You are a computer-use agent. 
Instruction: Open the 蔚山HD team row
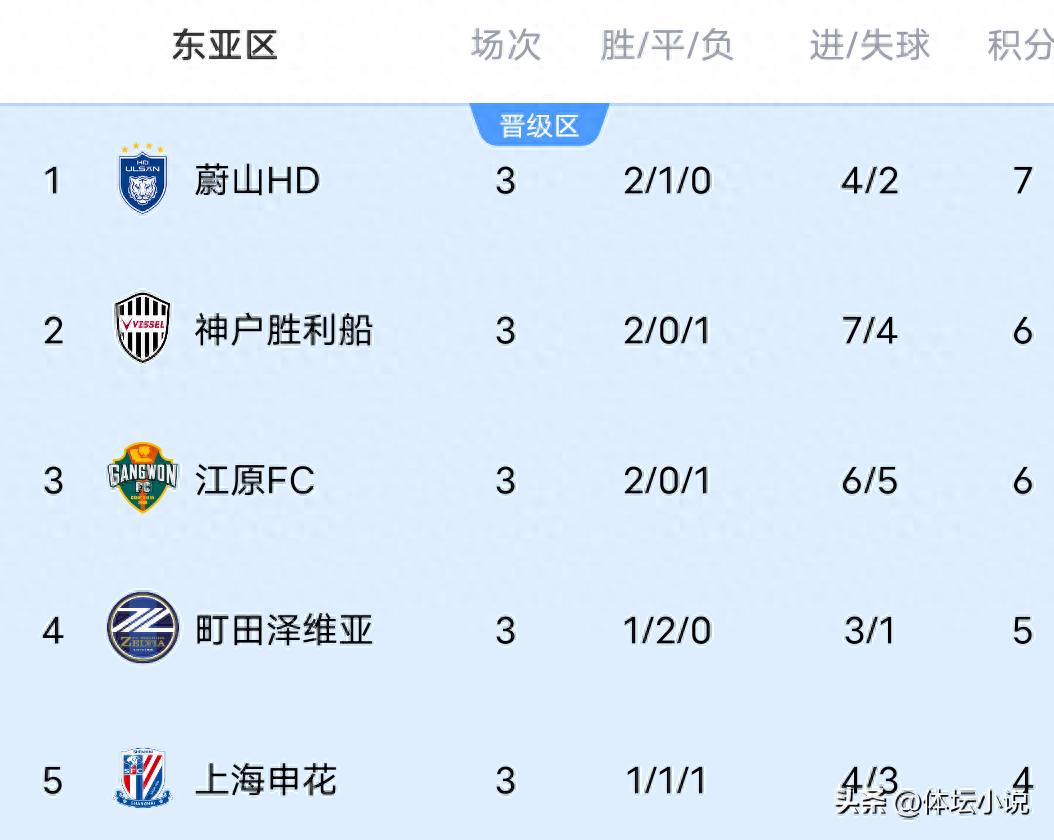click(x=257, y=181)
